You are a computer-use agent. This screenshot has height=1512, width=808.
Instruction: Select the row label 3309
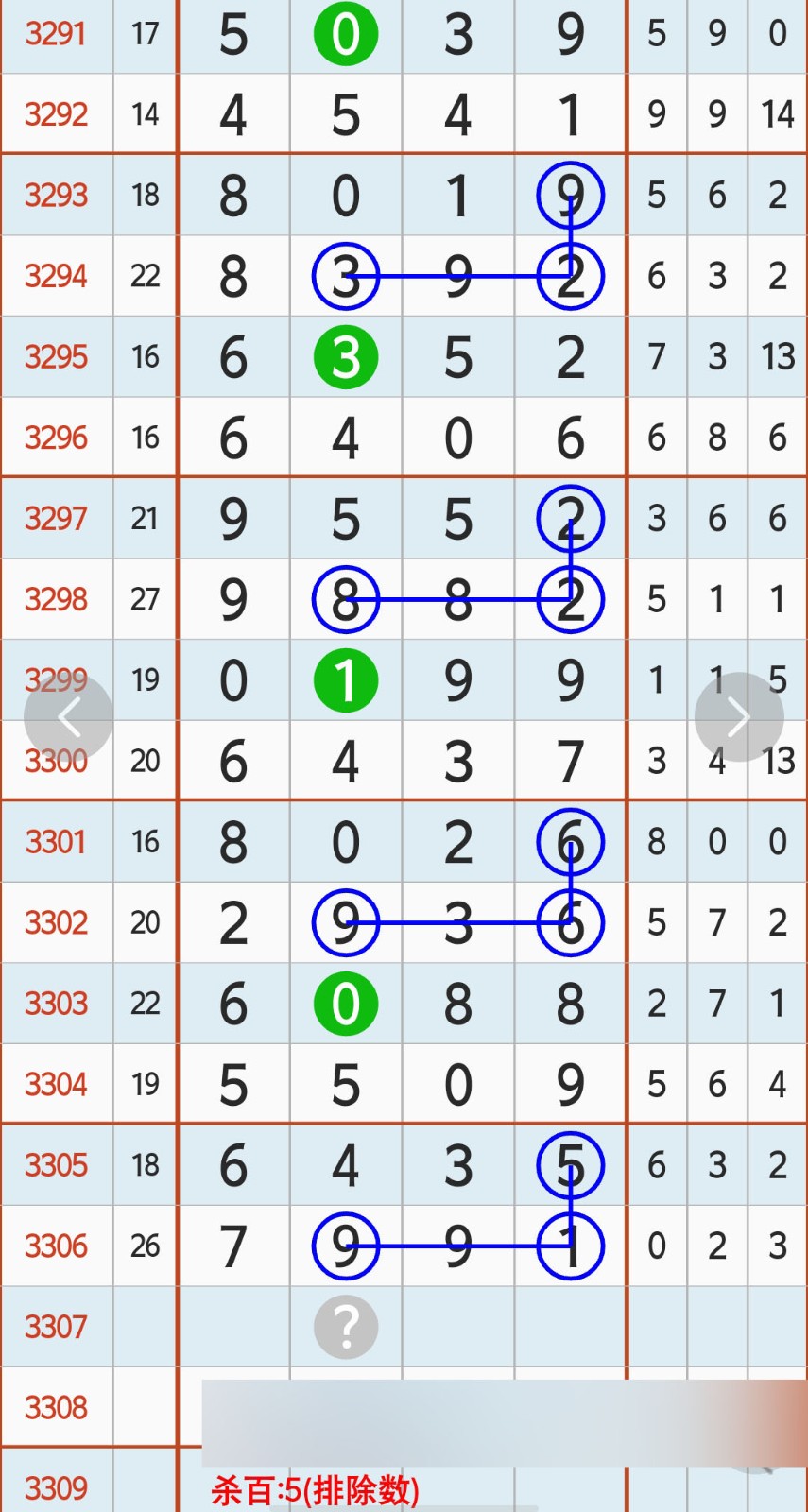pos(57,1488)
